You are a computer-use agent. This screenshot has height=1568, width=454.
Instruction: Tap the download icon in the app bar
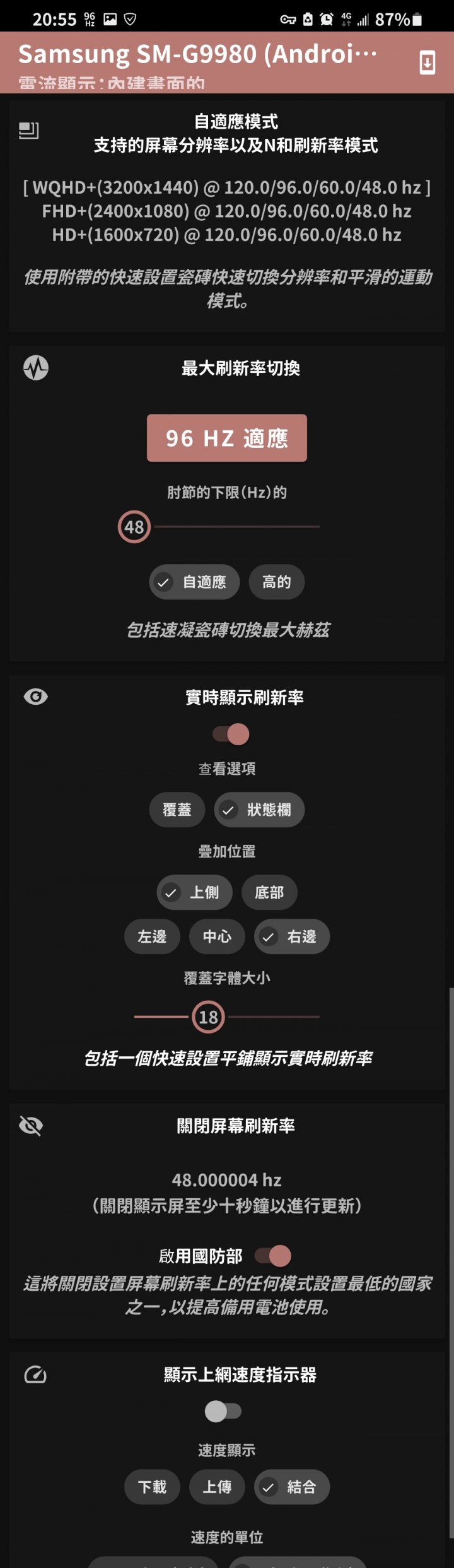(427, 62)
